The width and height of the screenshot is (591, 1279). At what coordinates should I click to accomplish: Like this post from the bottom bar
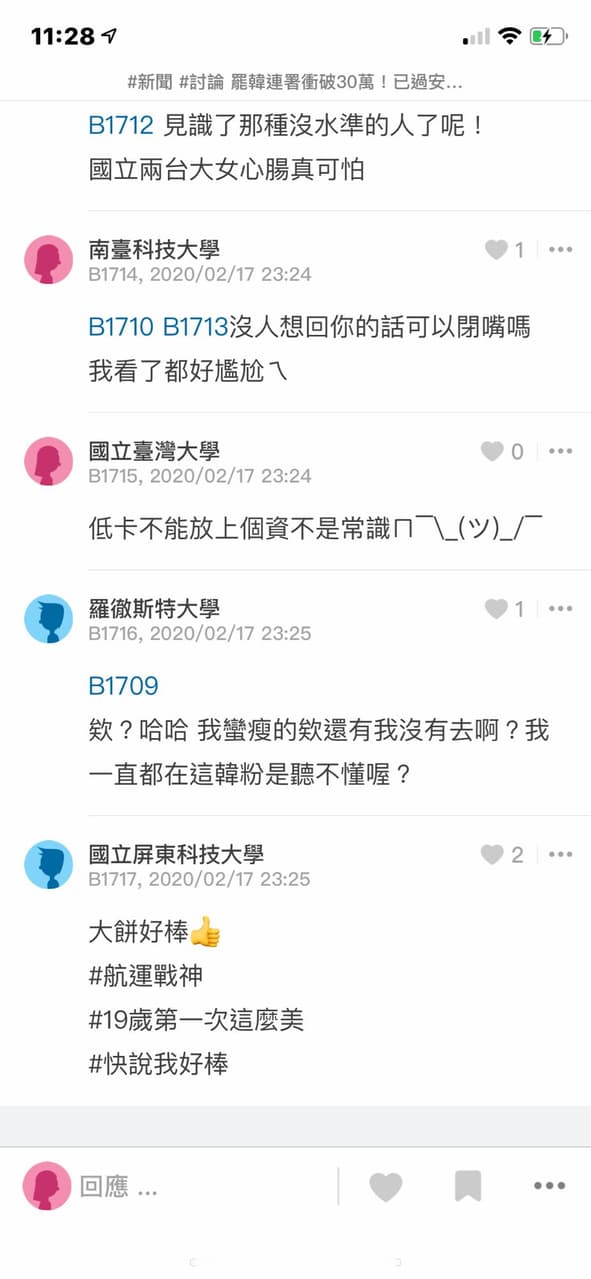(x=386, y=1187)
